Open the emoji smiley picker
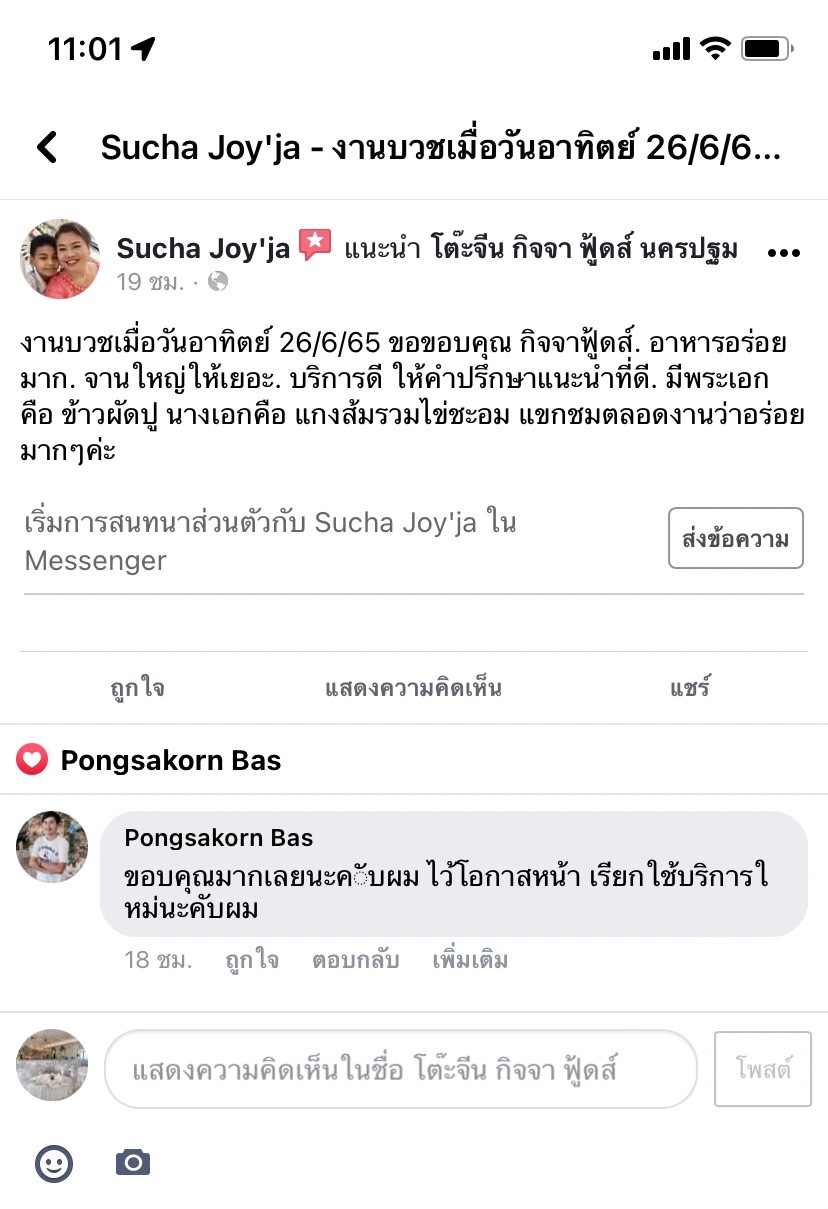 pyautogui.click(x=54, y=1162)
